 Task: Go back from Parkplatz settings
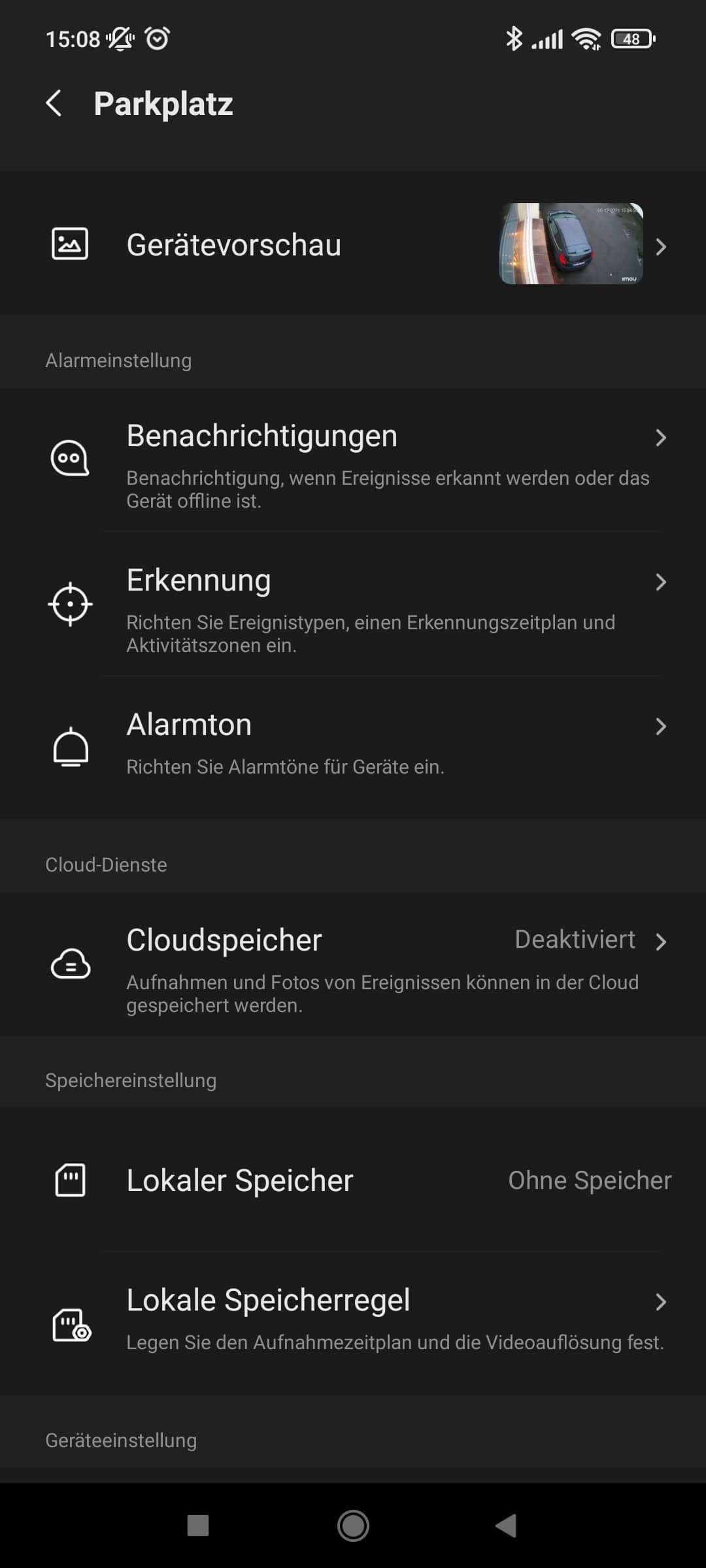[54, 103]
